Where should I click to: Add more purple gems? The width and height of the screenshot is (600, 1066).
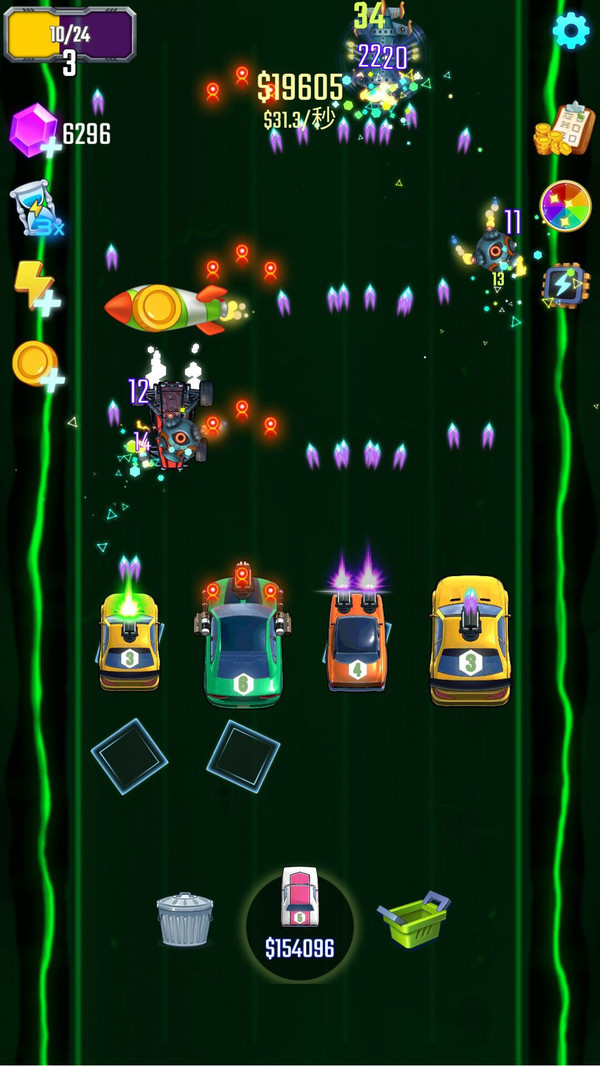[x=35, y=131]
